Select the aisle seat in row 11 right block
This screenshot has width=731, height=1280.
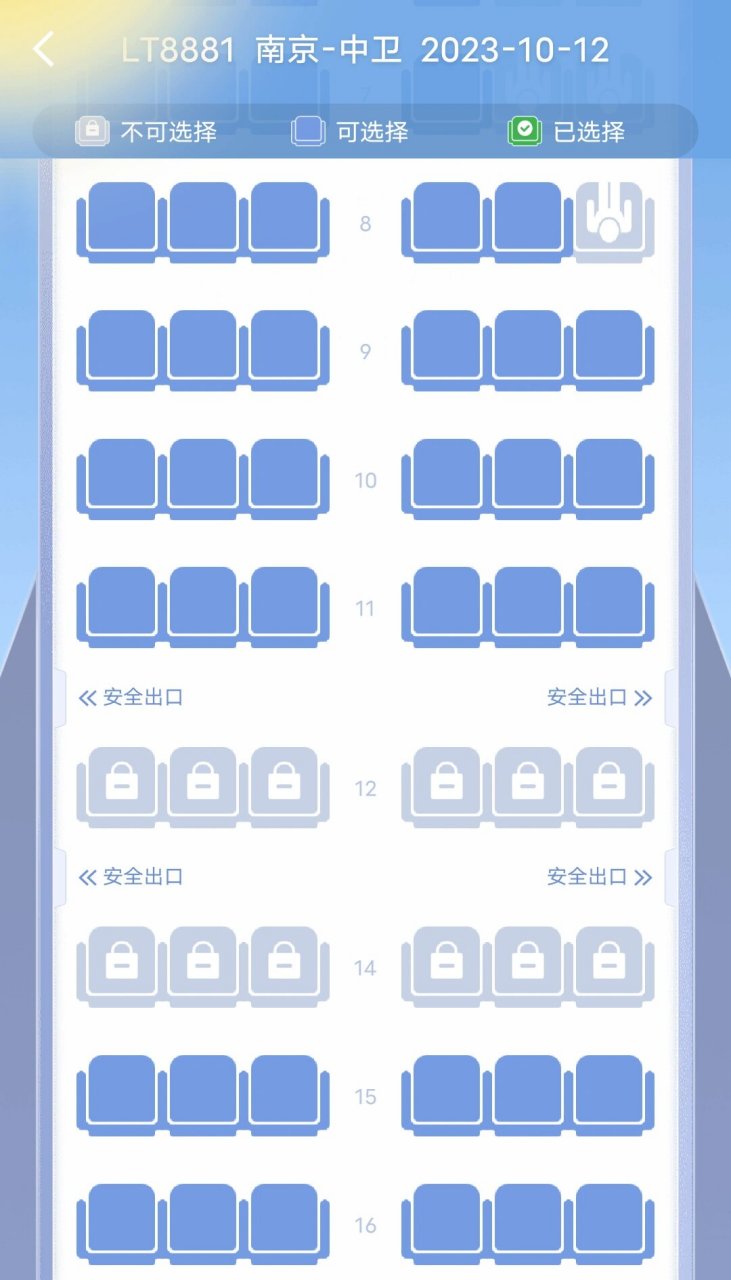[444, 606]
